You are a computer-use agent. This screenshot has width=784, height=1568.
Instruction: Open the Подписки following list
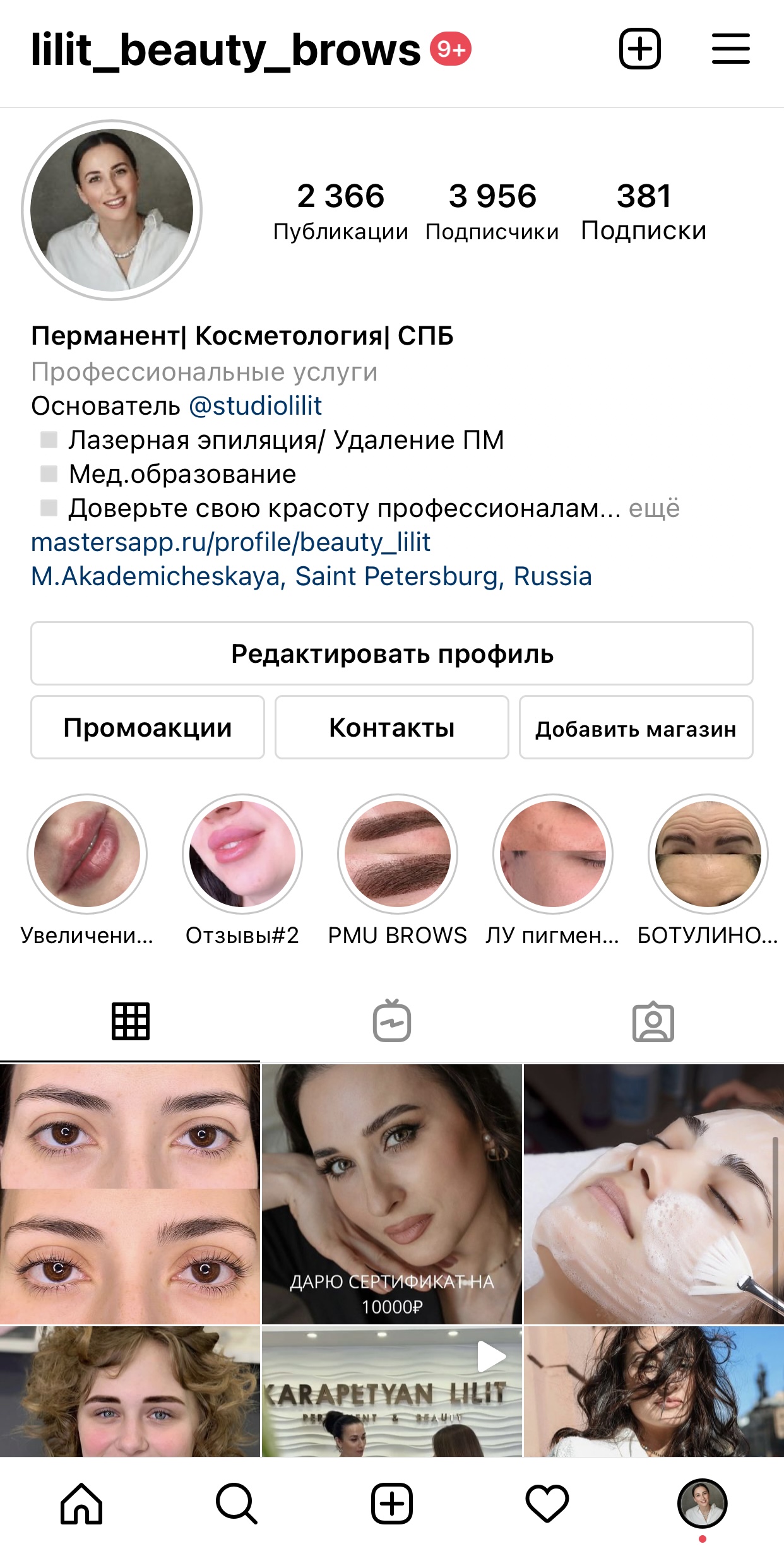643,211
